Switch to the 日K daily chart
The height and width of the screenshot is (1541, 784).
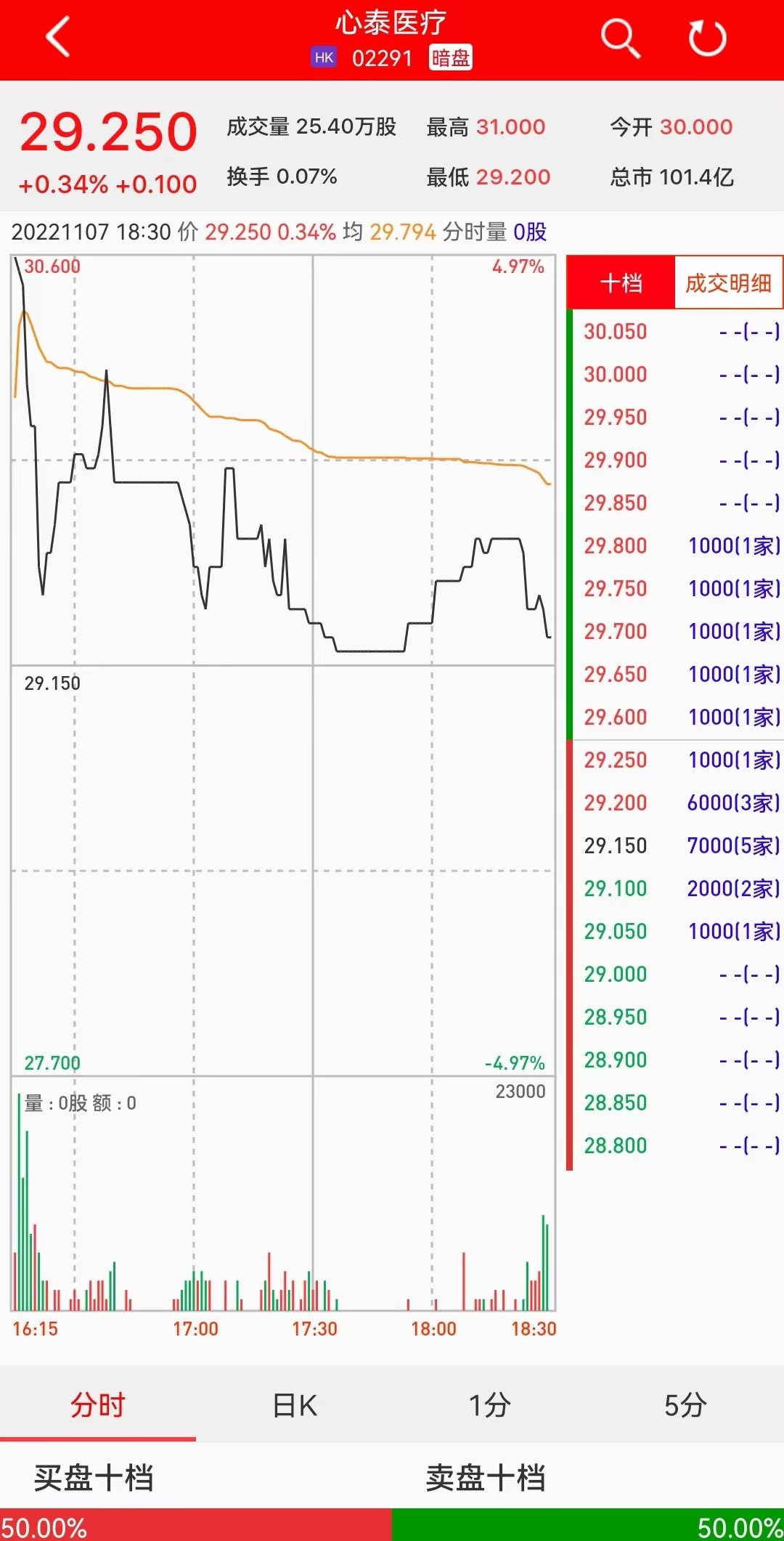pyautogui.click(x=294, y=1404)
